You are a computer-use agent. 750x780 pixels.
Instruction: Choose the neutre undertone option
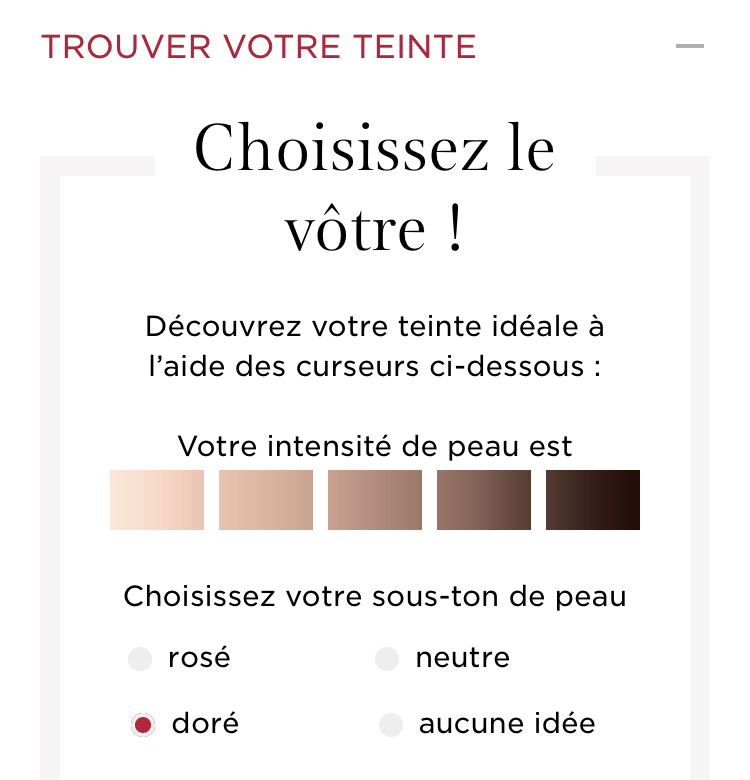tap(387, 659)
